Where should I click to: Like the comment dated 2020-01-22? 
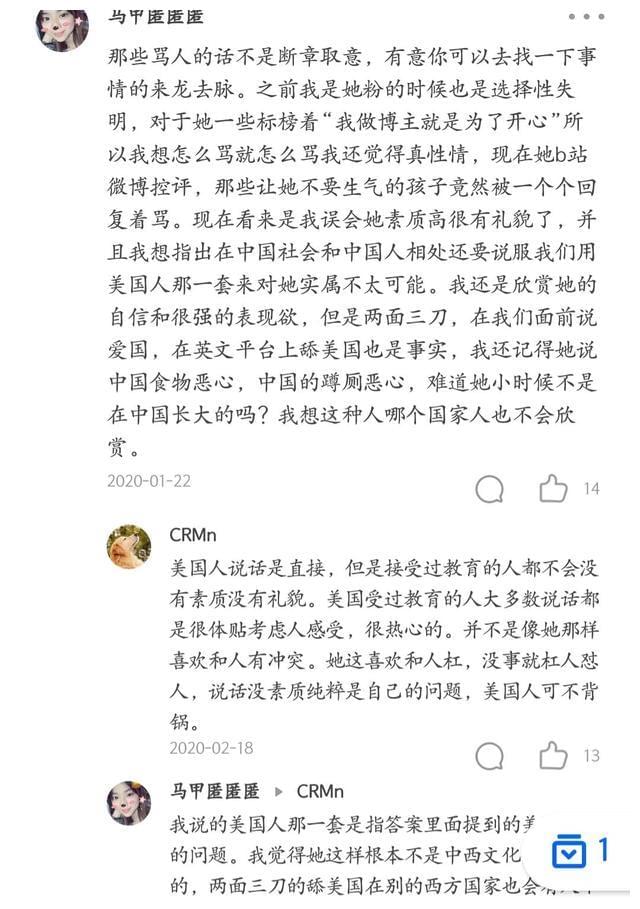(553, 489)
